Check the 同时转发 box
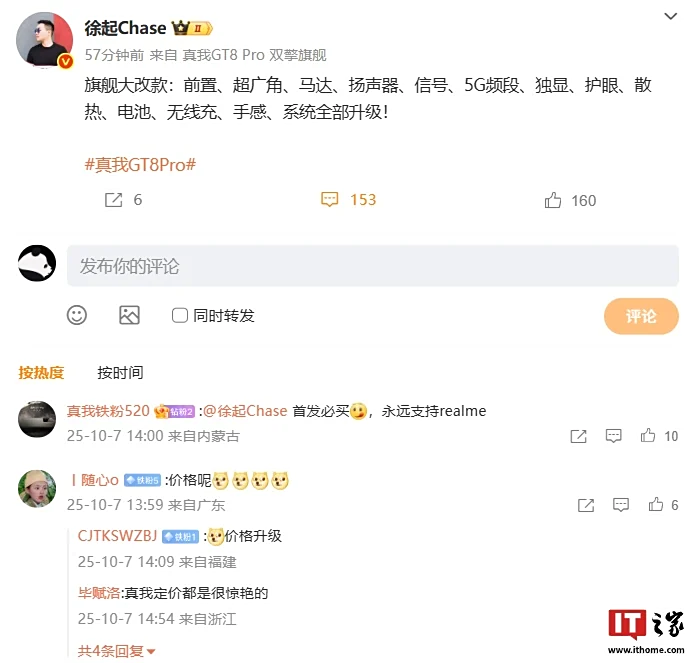This screenshot has width=696, height=663. point(180,315)
